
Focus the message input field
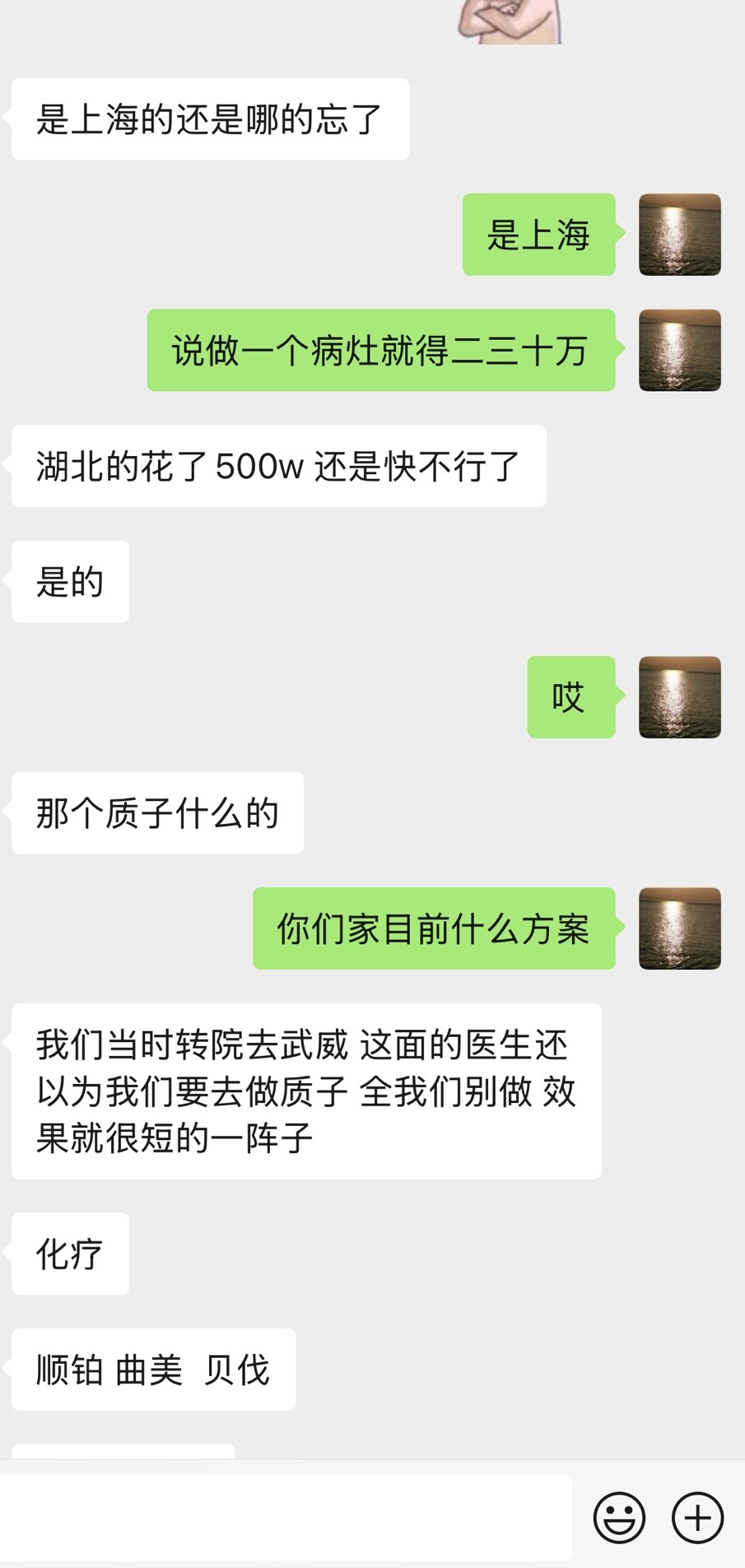click(x=285, y=1517)
